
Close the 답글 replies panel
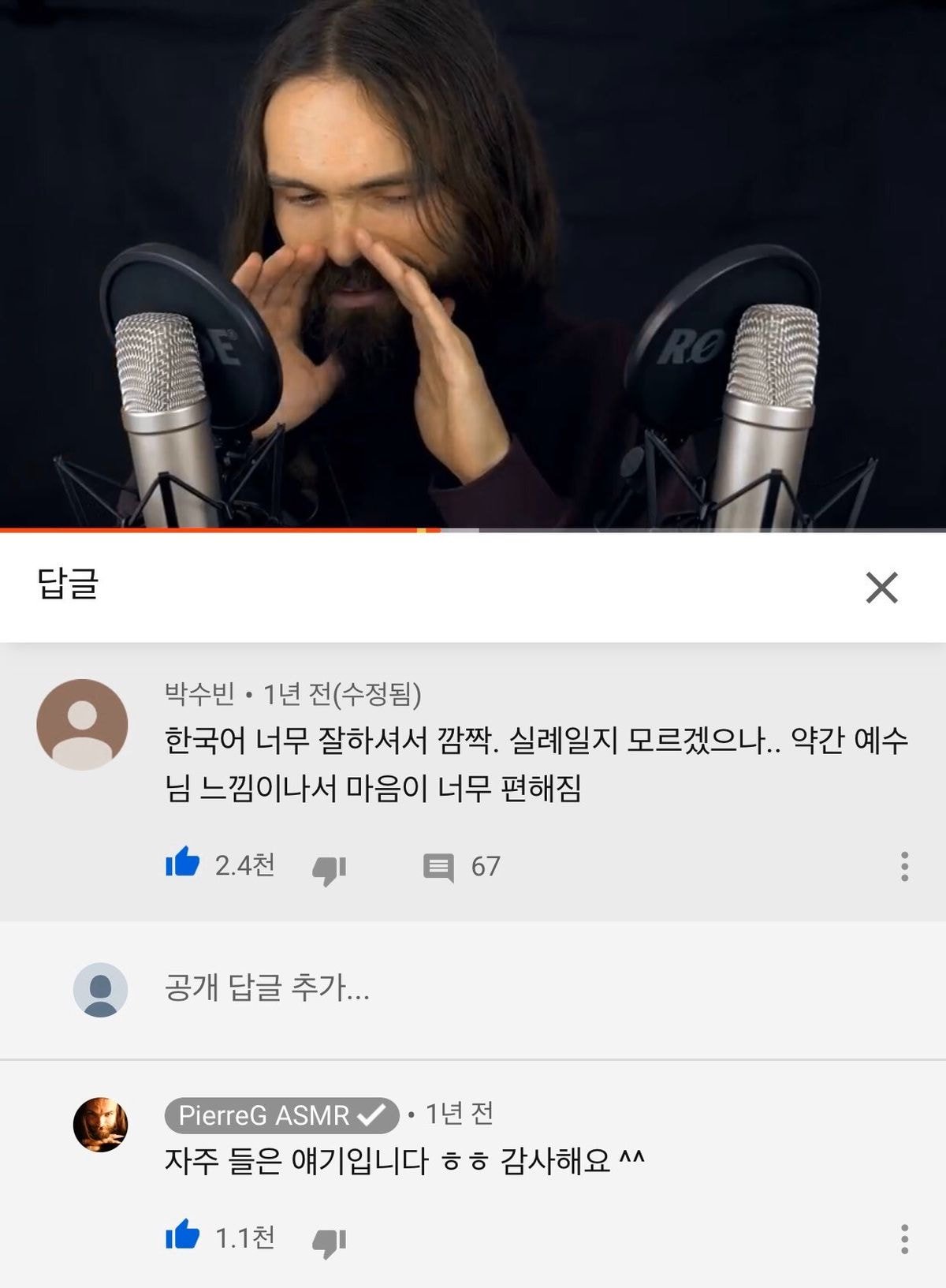tap(881, 588)
